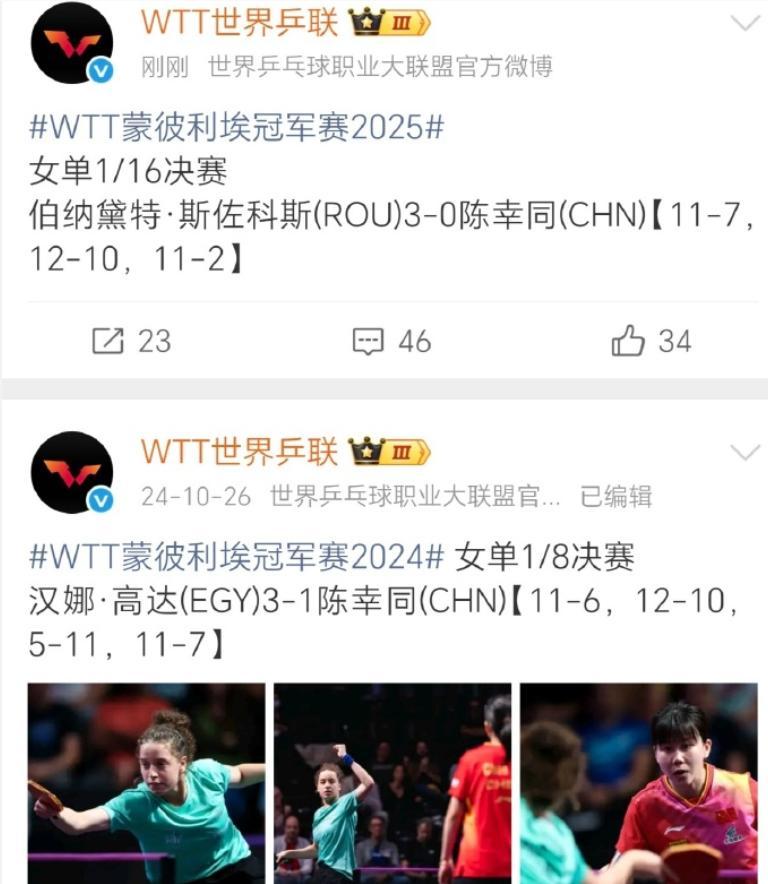
Task: View third photo of player in red jersey
Action: click(x=638, y=782)
